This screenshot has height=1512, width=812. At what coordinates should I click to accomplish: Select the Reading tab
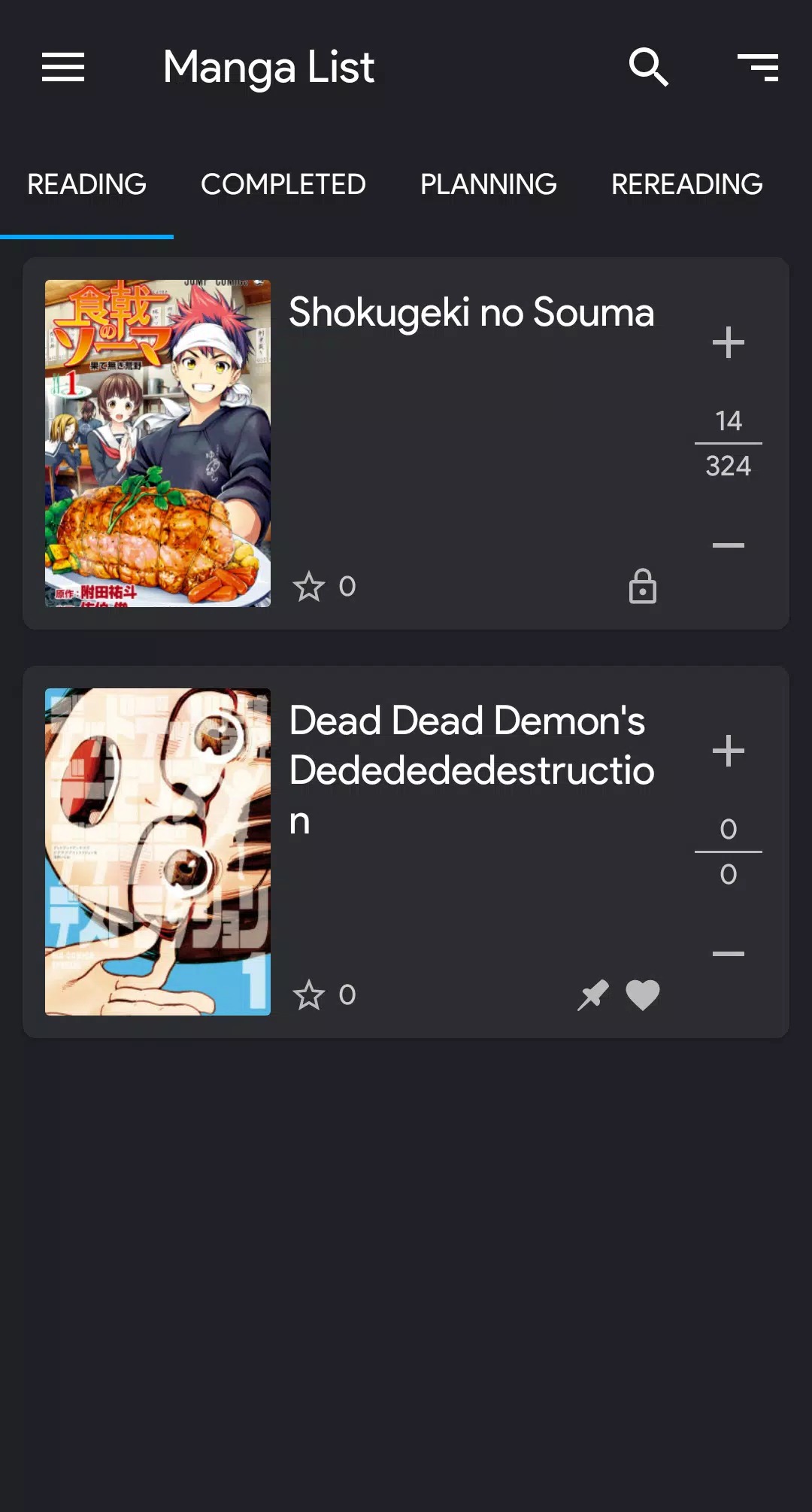point(87,185)
